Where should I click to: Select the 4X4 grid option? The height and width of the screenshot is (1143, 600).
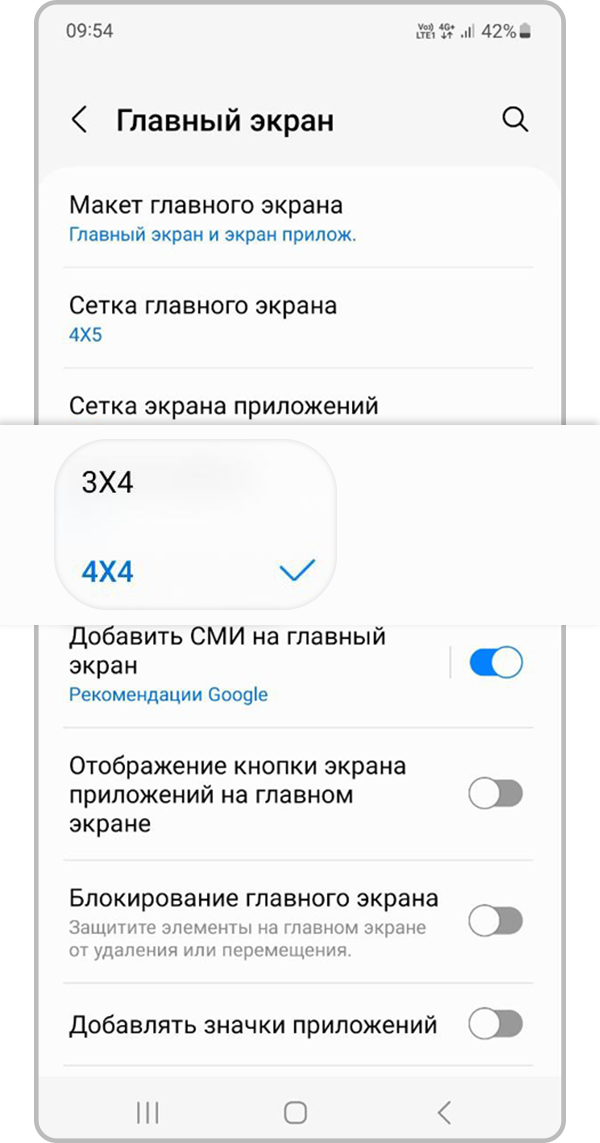108,571
